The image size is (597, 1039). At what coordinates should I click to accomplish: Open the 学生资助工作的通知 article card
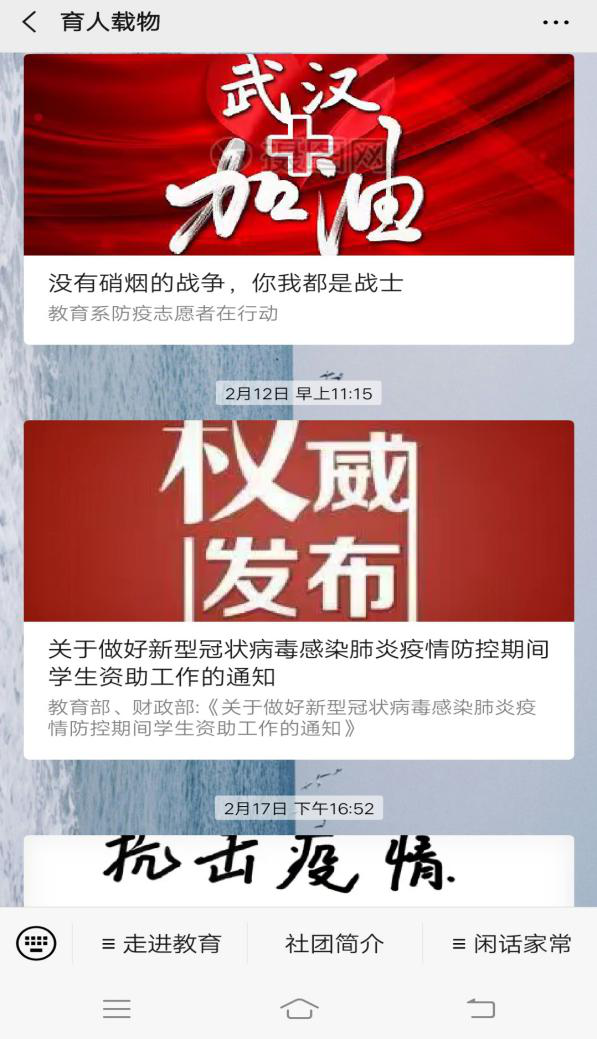point(299,590)
